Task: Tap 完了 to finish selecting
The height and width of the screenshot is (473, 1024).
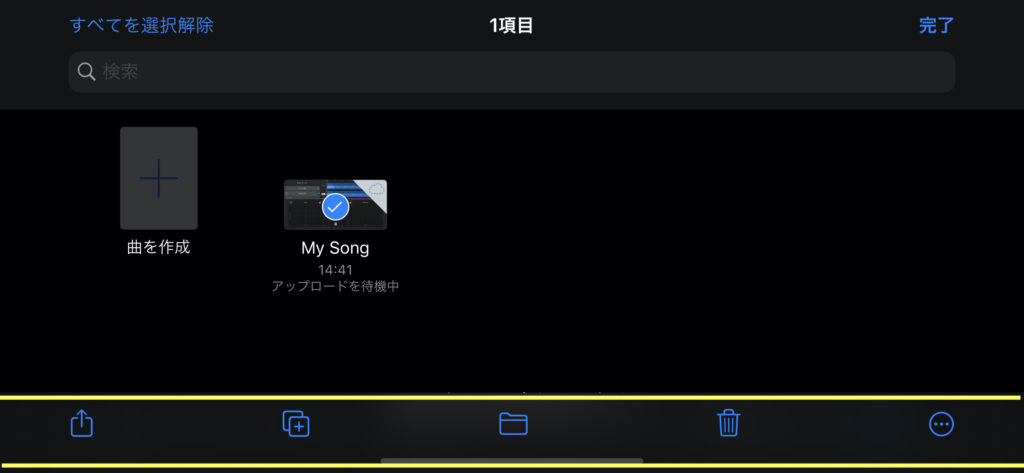Action: [936, 25]
